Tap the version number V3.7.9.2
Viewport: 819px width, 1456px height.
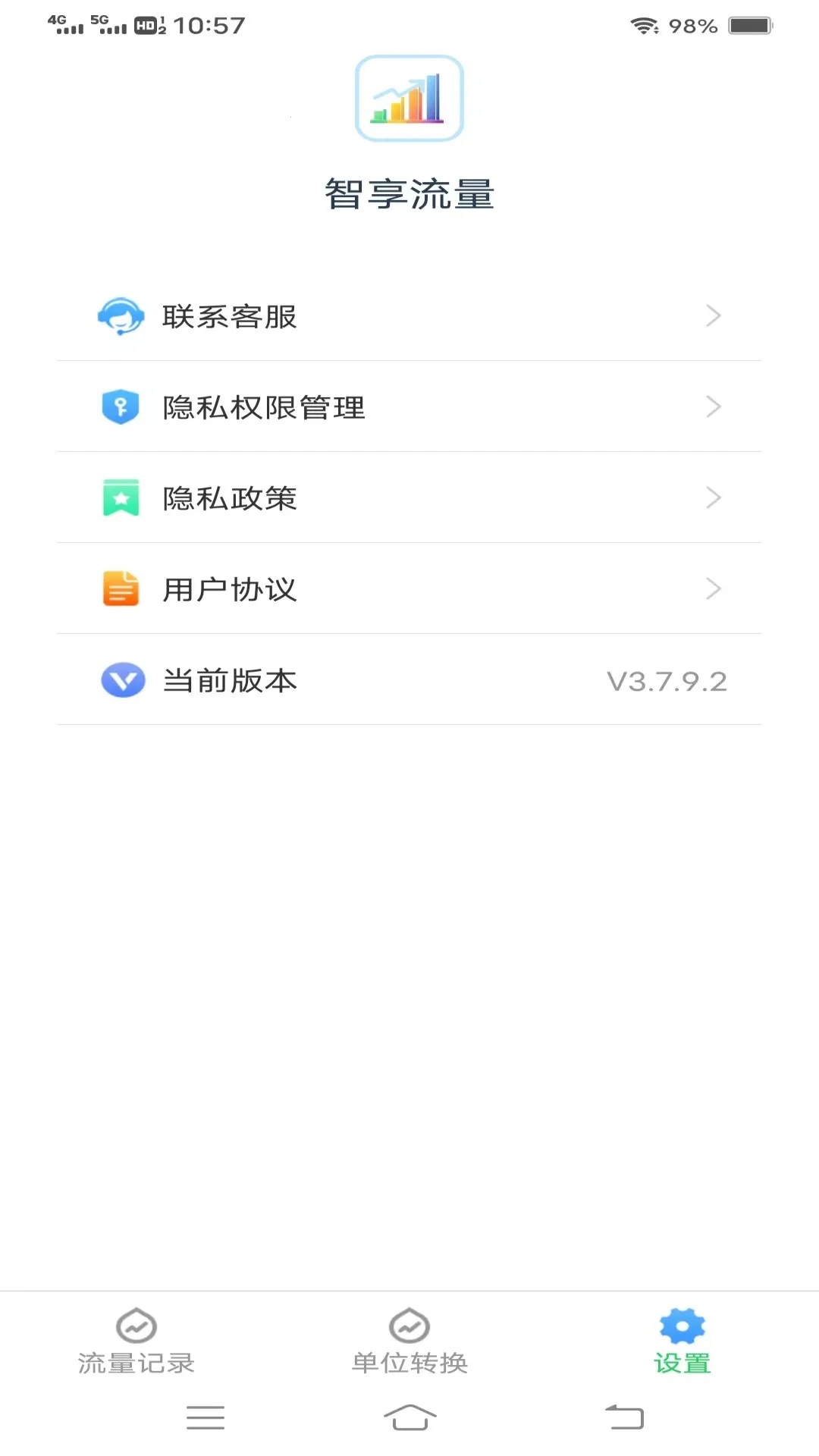tap(666, 680)
